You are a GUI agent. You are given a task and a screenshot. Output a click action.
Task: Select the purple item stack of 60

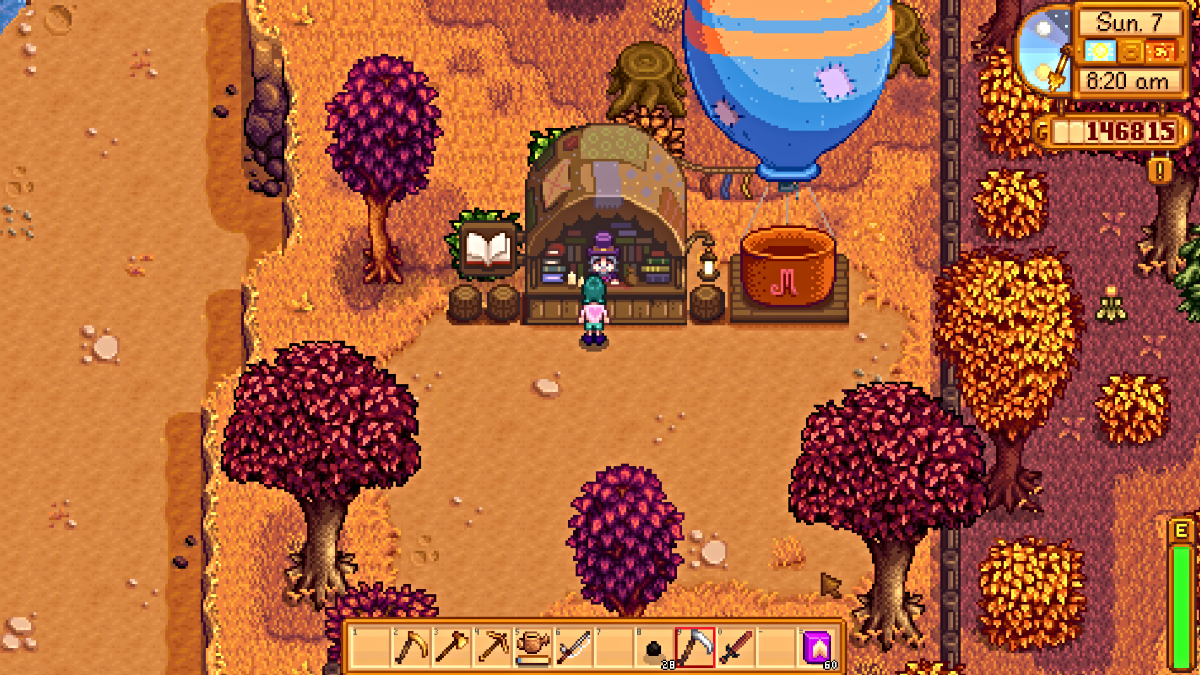pyautogui.click(x=815, y=648)
